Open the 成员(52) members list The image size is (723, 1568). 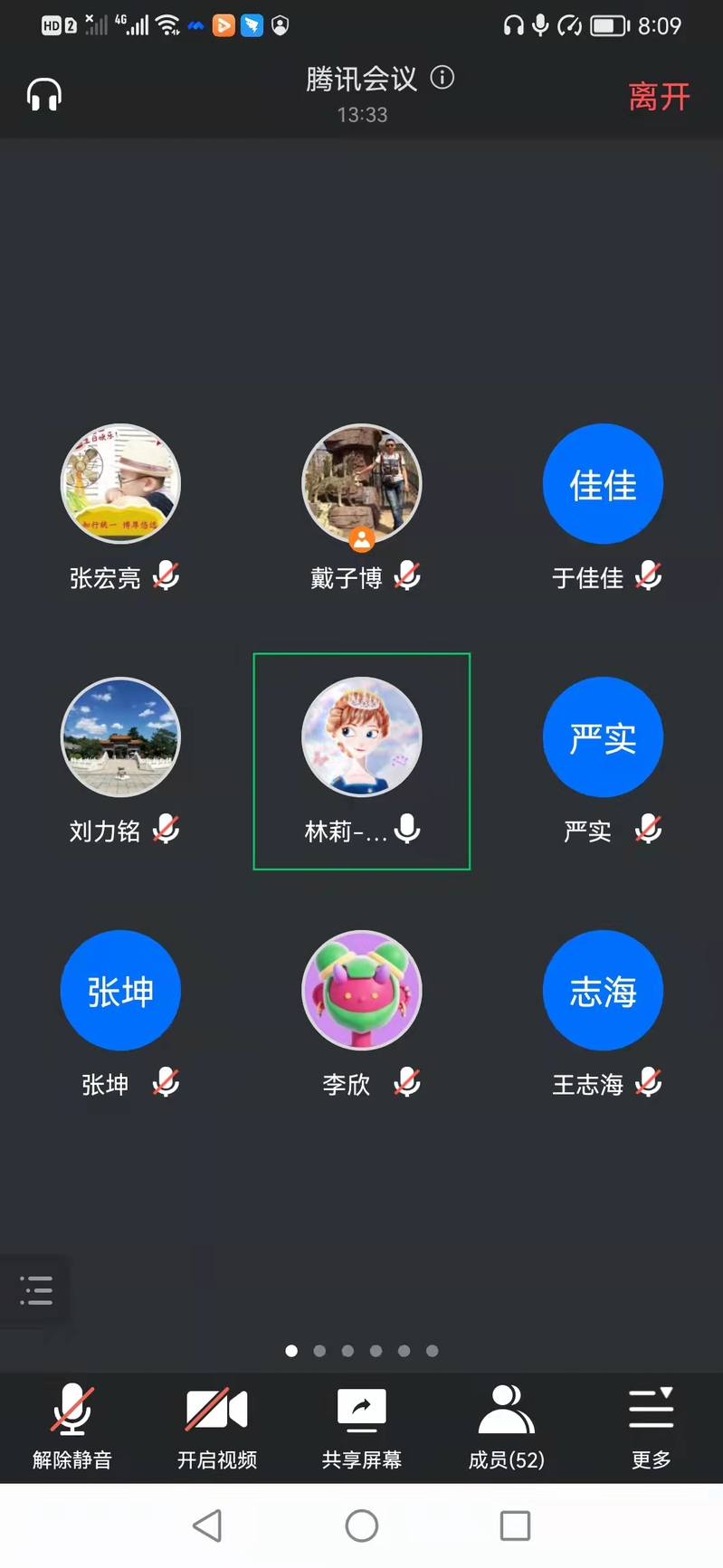(x=506, y=1426)
